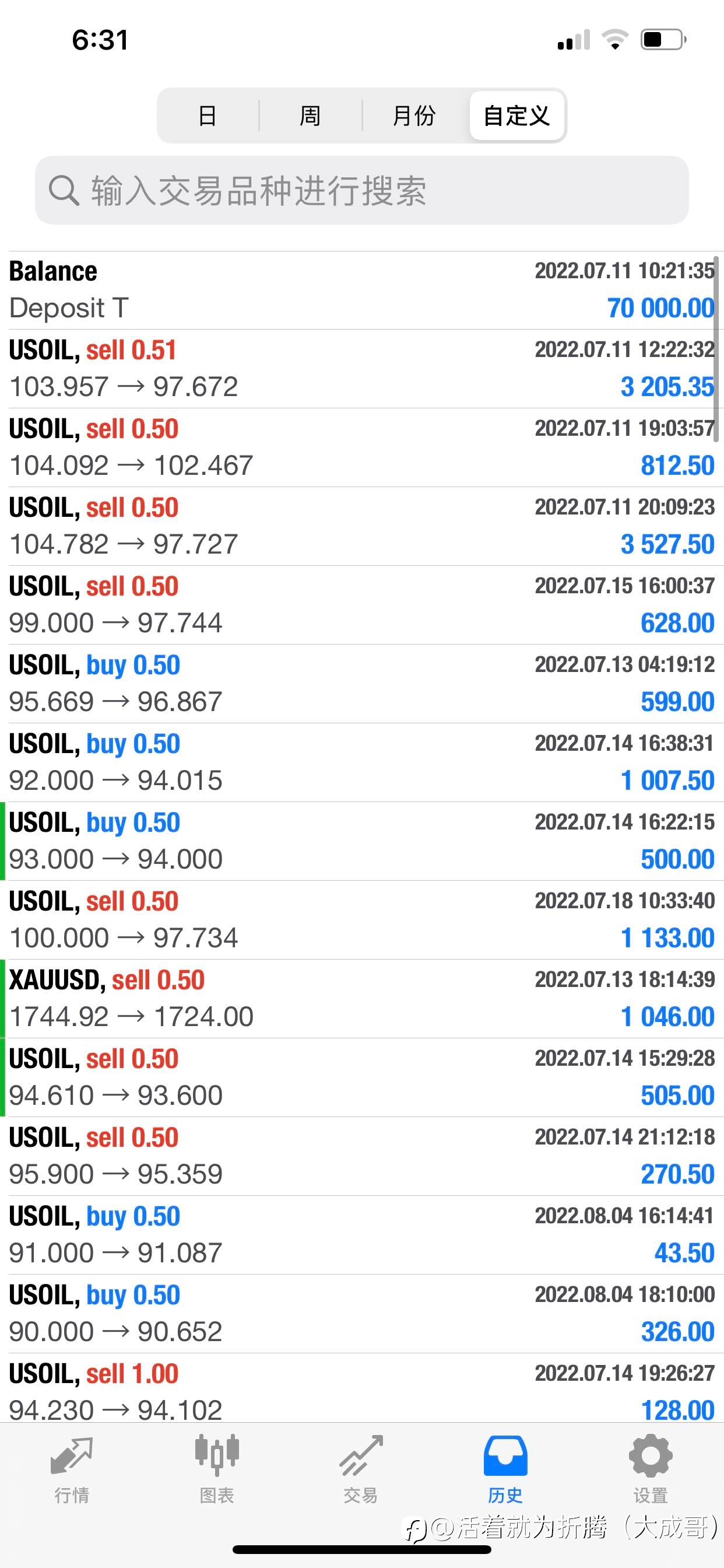Switch to the 月份 period tab

(414, 116)
